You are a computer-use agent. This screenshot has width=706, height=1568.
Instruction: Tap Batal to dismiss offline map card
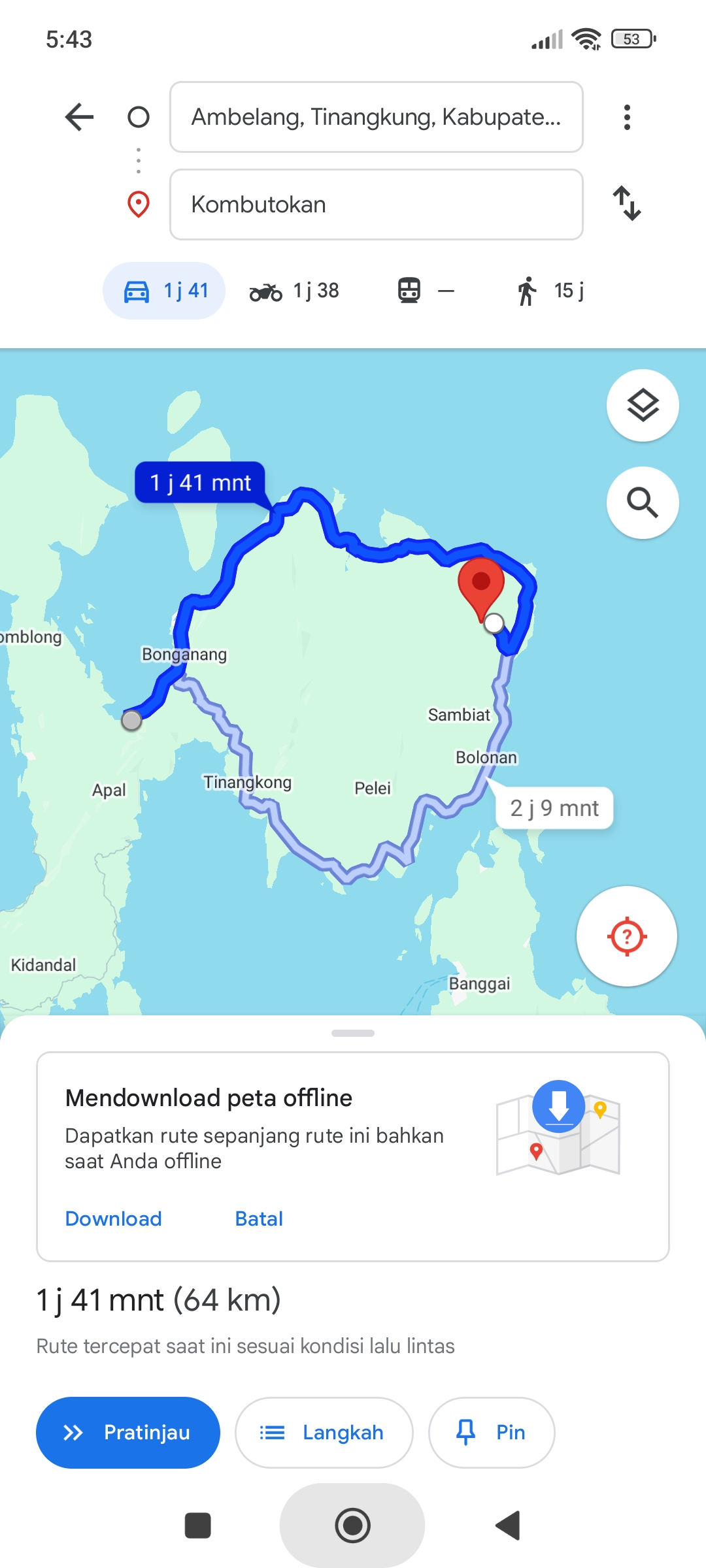coord(259,1218)
